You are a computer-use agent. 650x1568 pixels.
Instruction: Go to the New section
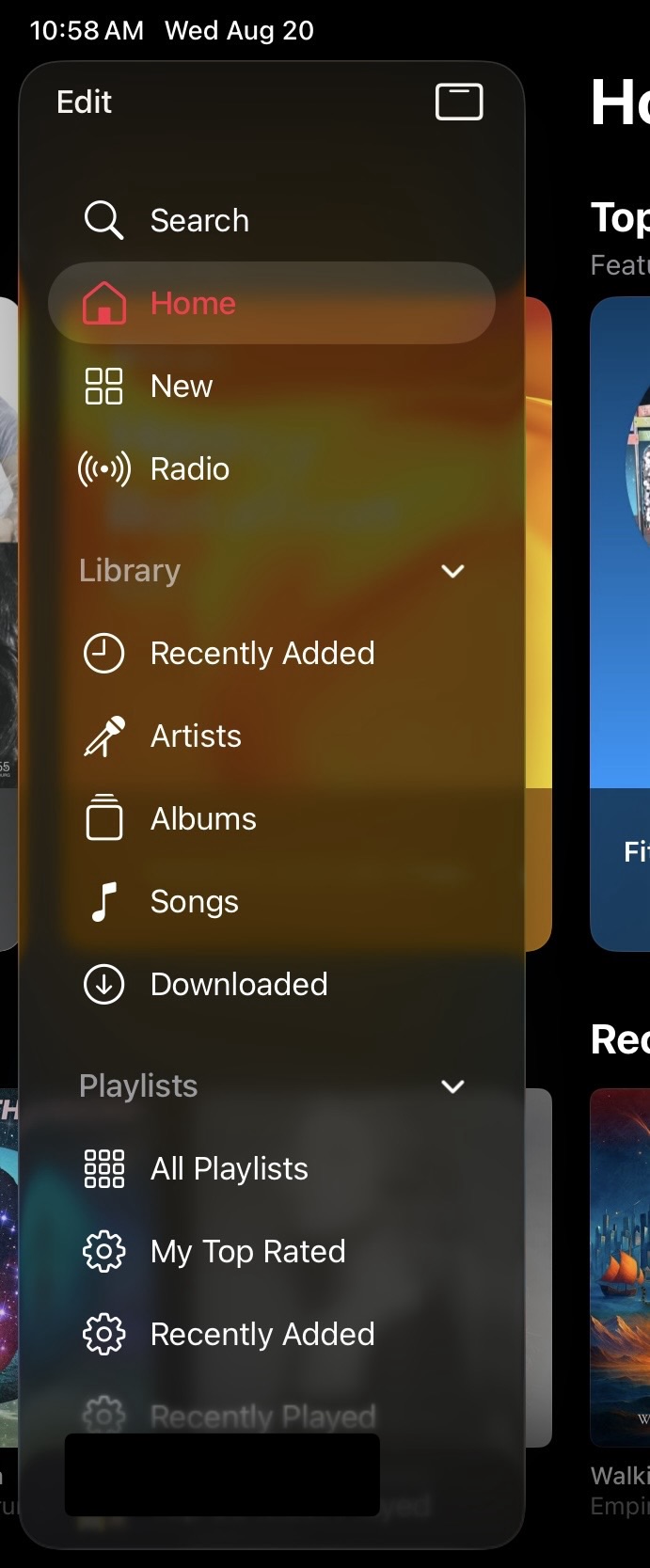click(x=181, y=386)
